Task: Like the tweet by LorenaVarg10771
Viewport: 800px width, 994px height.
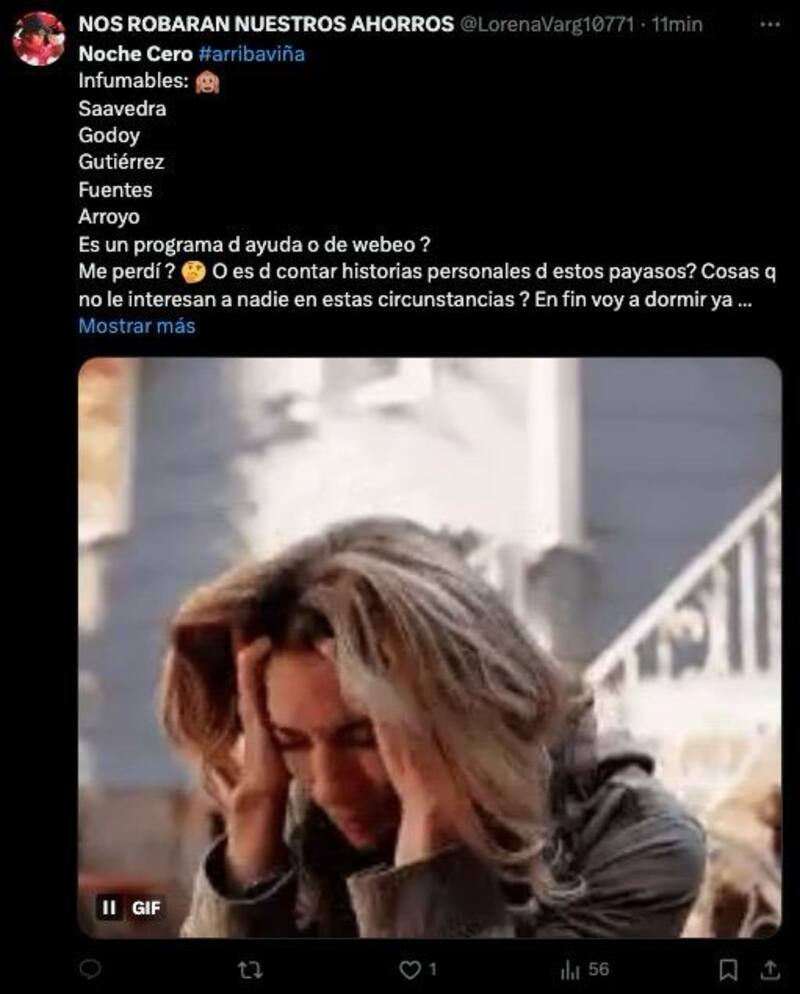Action: coord(409,969)
